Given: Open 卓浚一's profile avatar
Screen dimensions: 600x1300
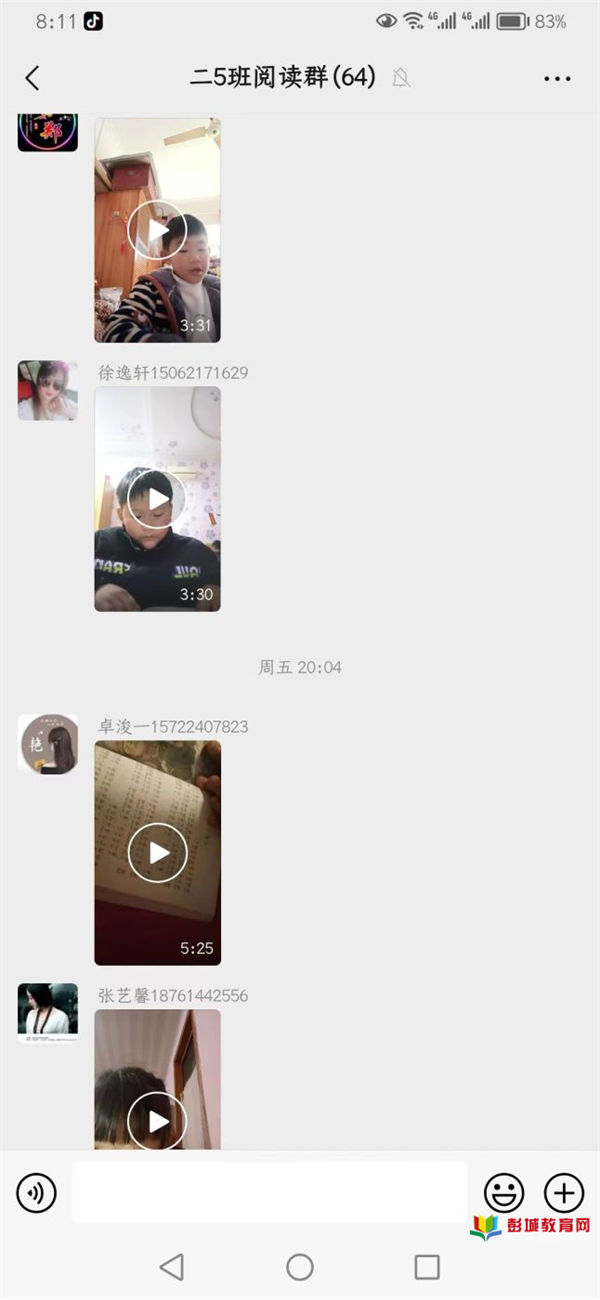Looking at the screenshot, I should [47, 744].
